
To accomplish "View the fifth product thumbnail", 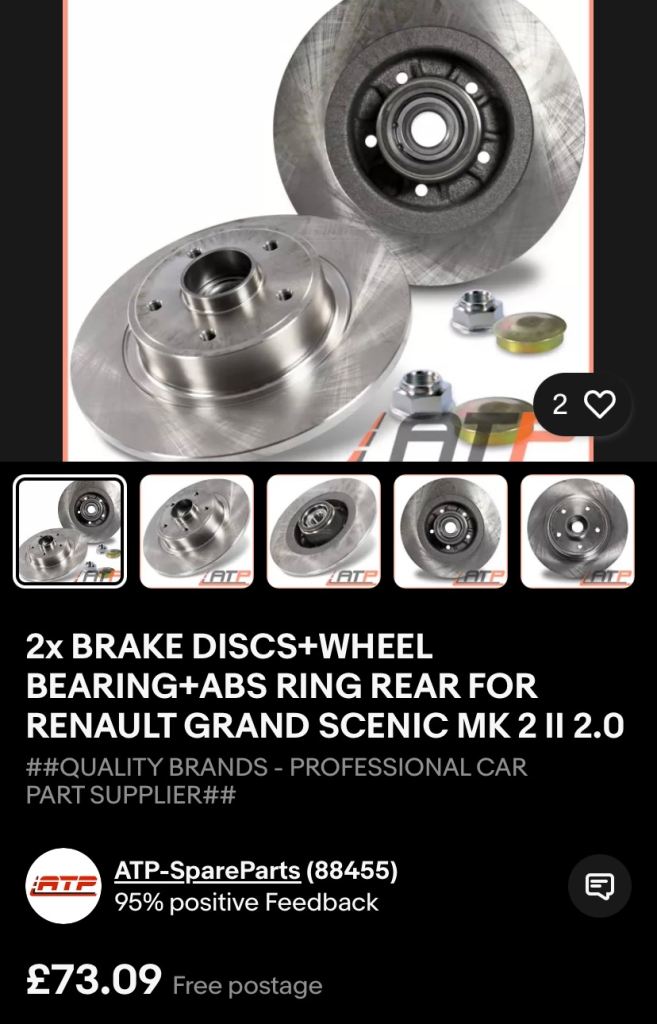I will coord(577,531).
